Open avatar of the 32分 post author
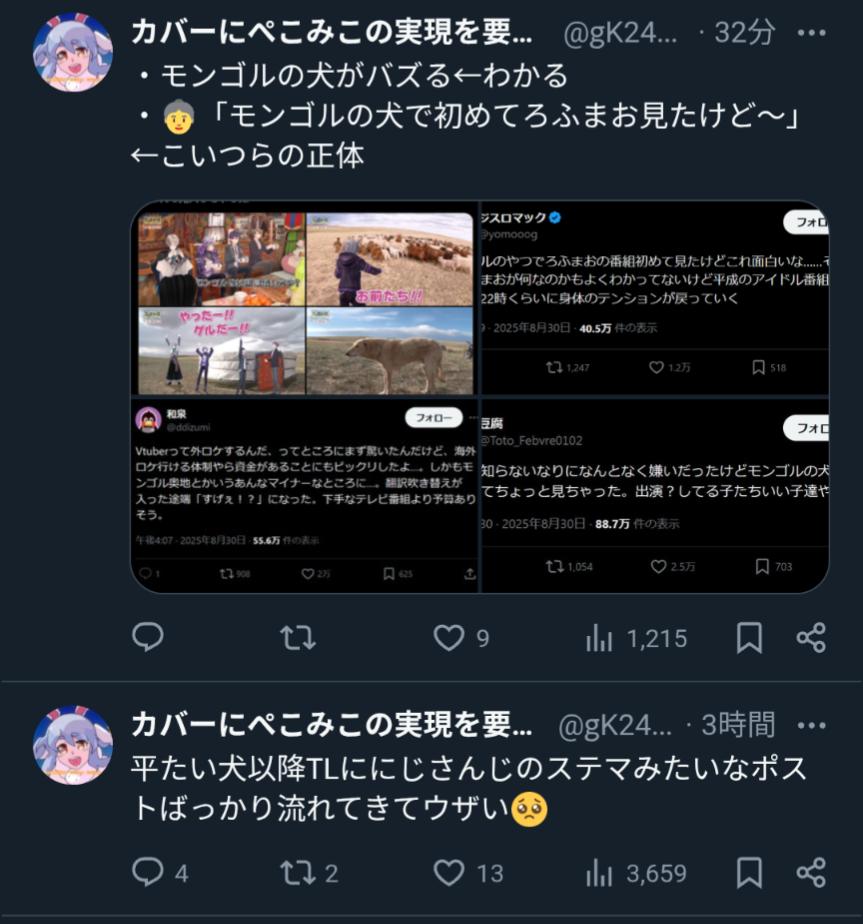The height and width of the screenshot is (924, 863). coord(72,52)
